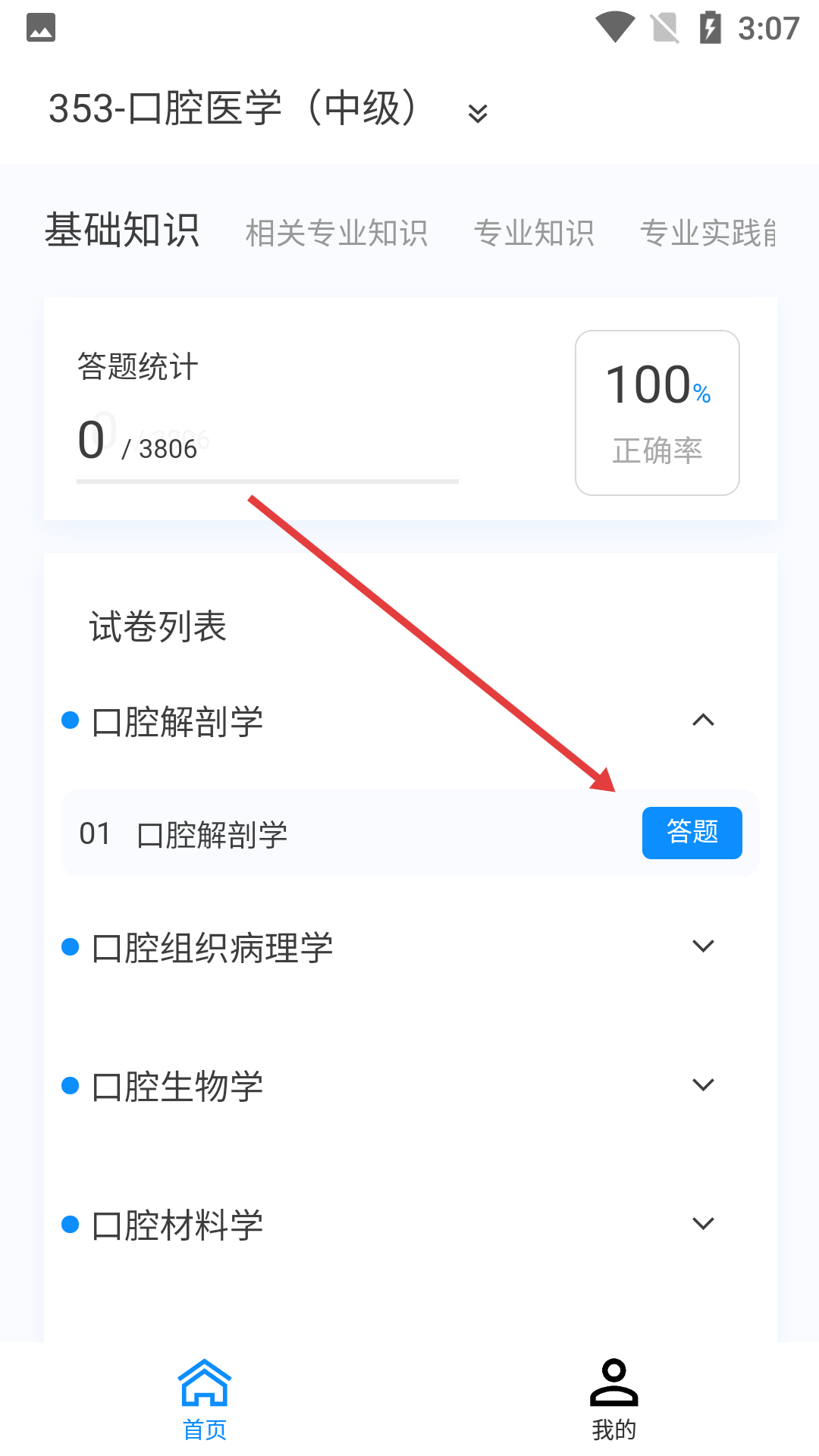Open the 专业实践 tab
The image size is (819, 1456).
(x=708, y=233)
